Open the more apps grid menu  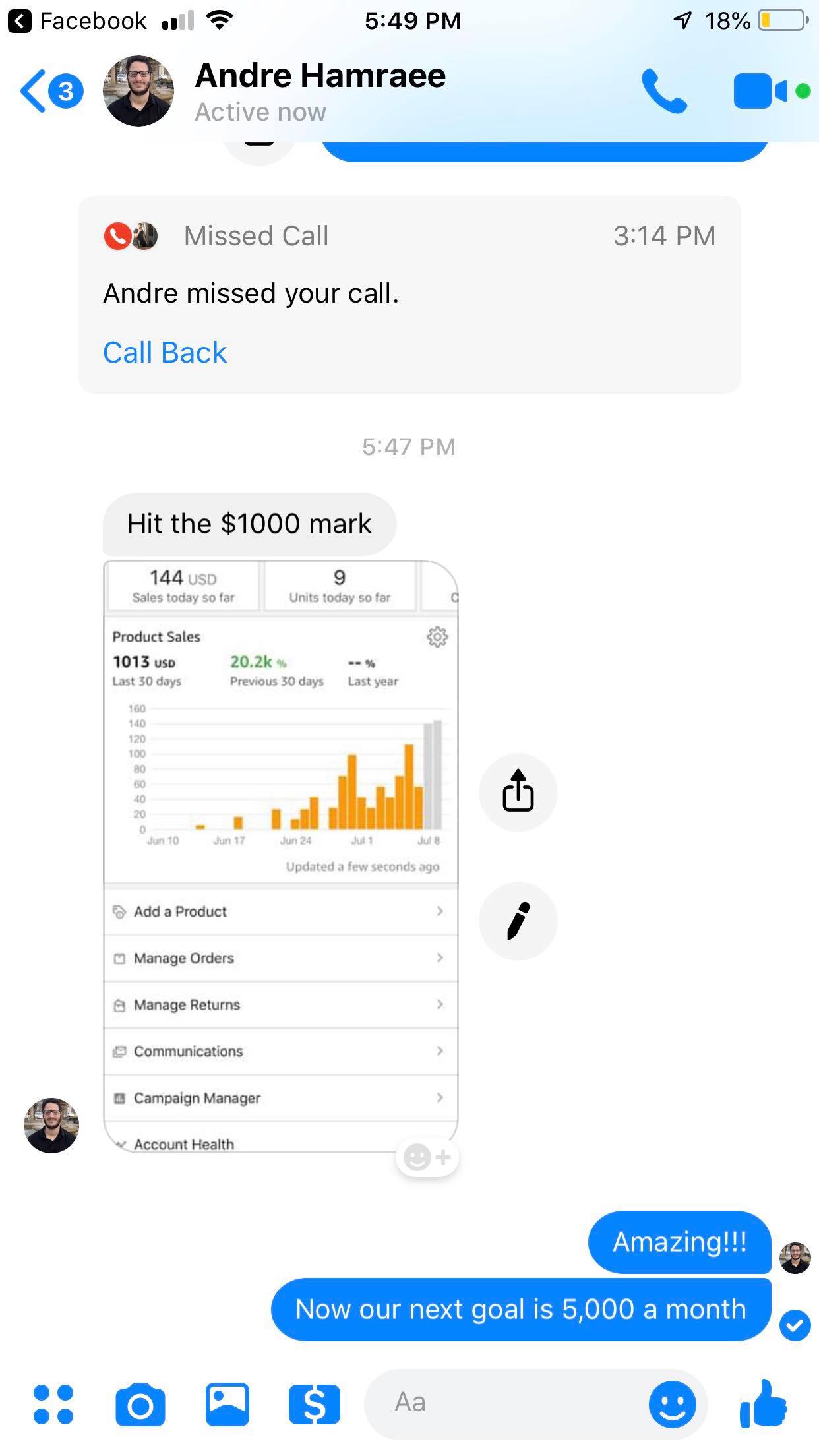53,1405
